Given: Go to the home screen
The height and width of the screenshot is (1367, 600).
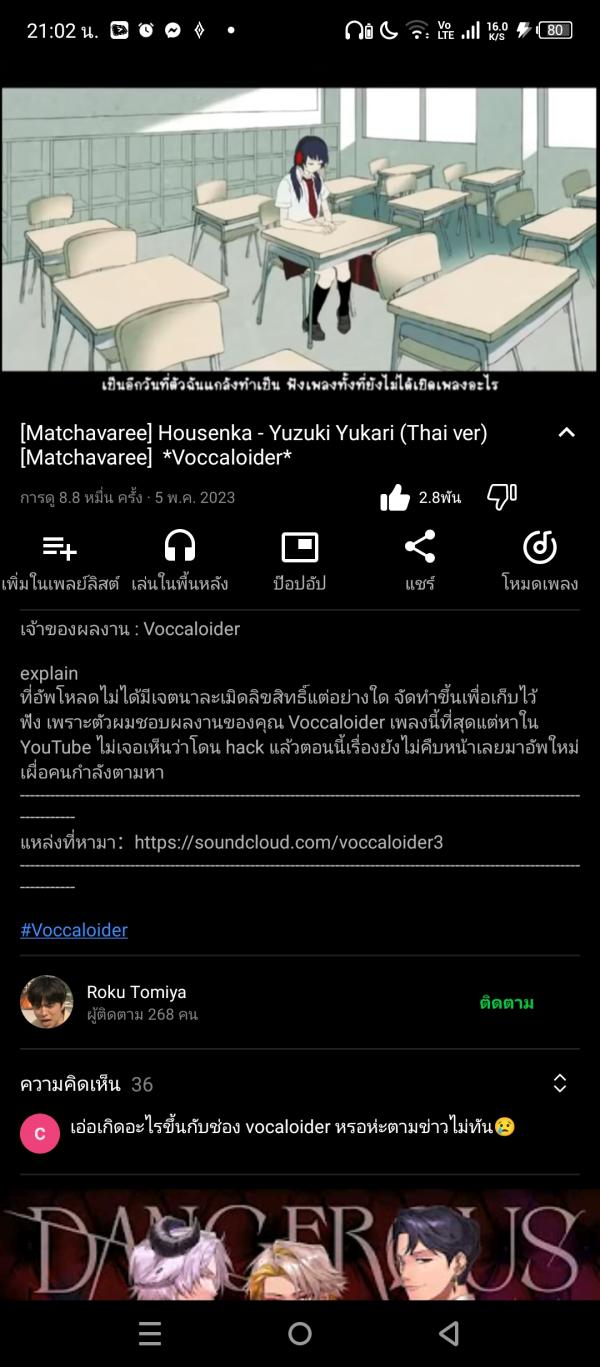Looking at the screenshot, I should pos(300,1333).
